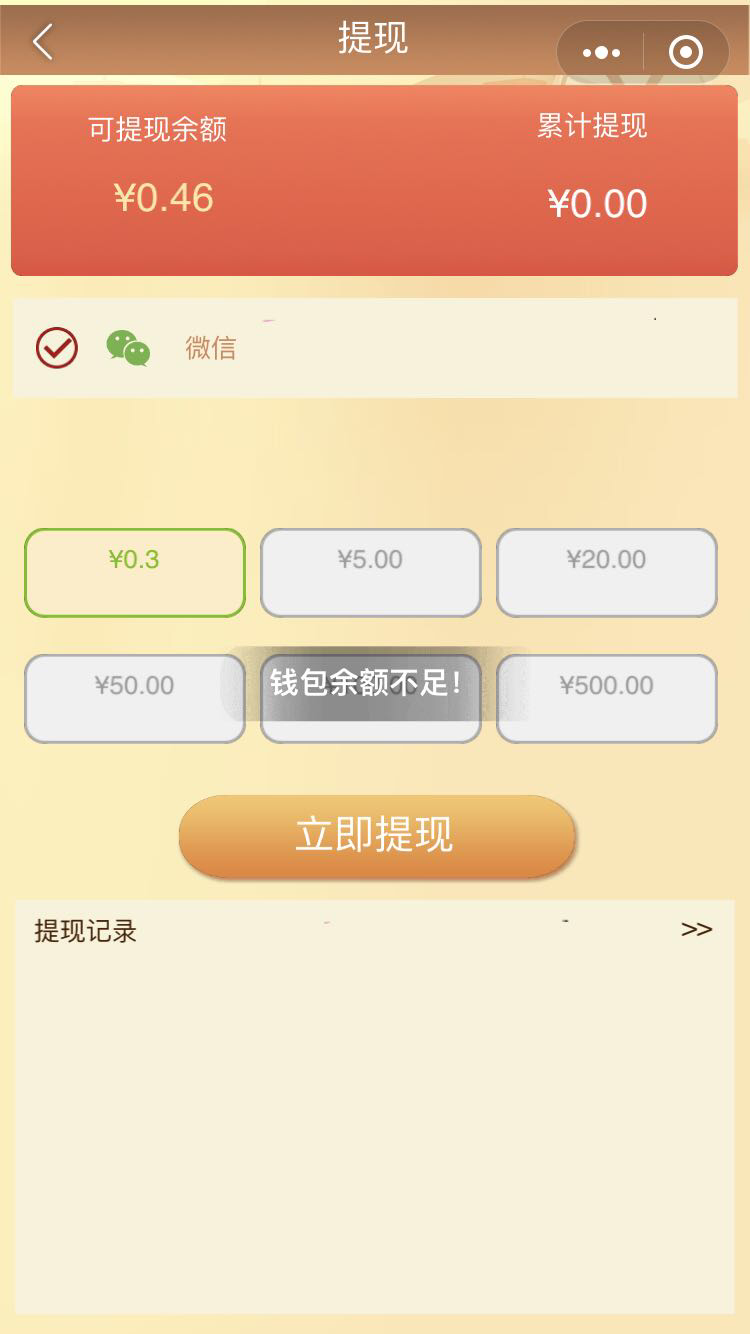
Task: Choose the ¥500.00 withdrawal amount
Action: pyautogui.click(x=607, y=698)
